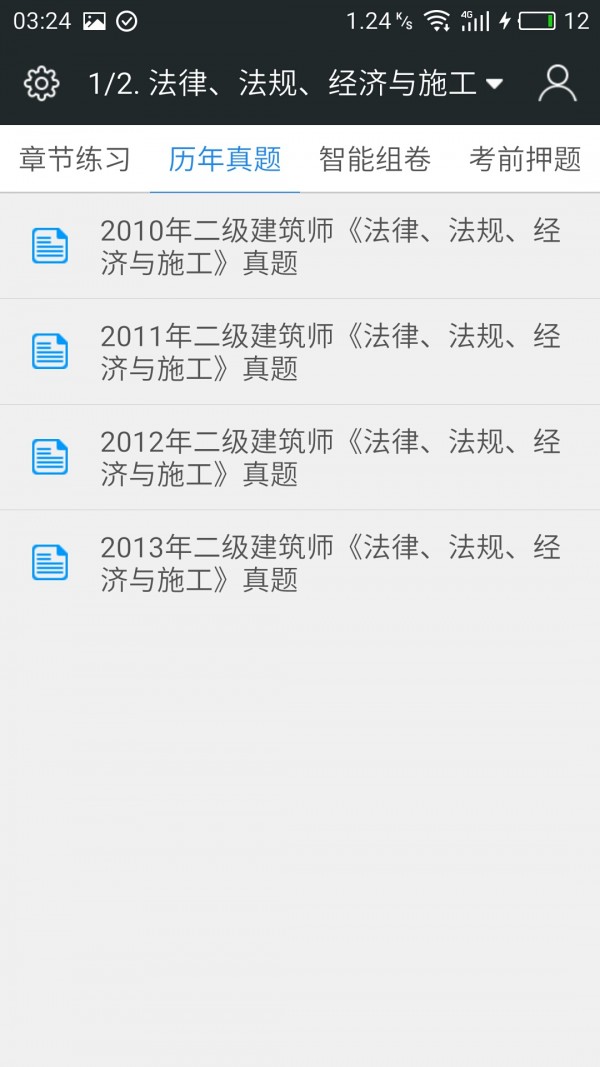The image size is (600, 1067).
Task: Switch to the 考前押题 tab
Action: click(525, 159)
